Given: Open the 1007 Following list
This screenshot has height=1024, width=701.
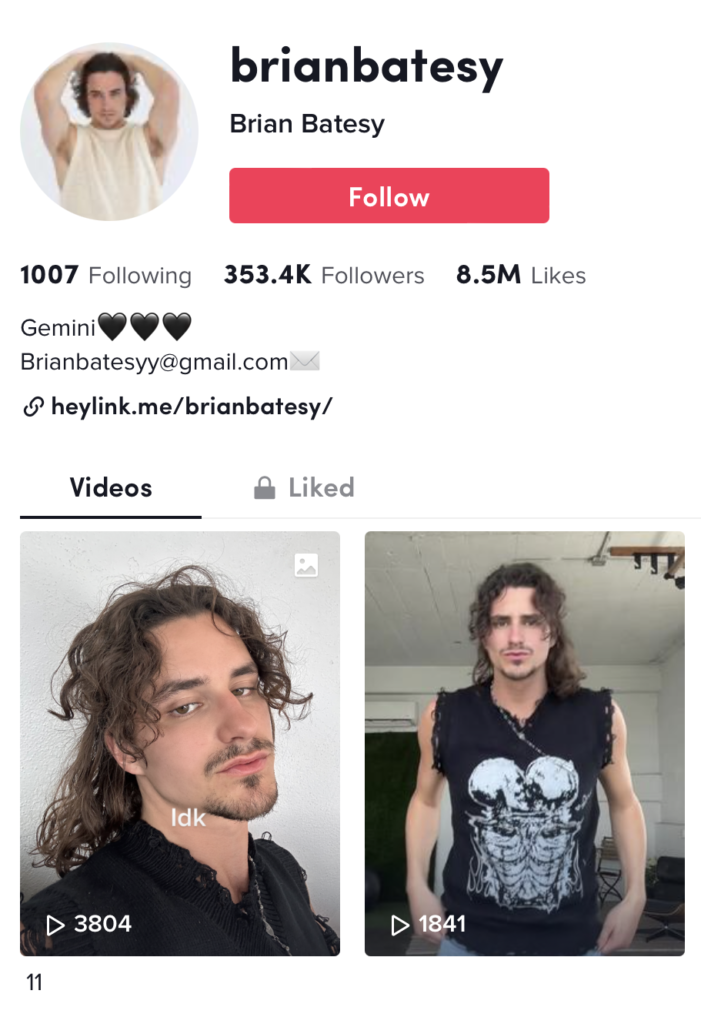Looking at the screenshot, I should [106, 275].
